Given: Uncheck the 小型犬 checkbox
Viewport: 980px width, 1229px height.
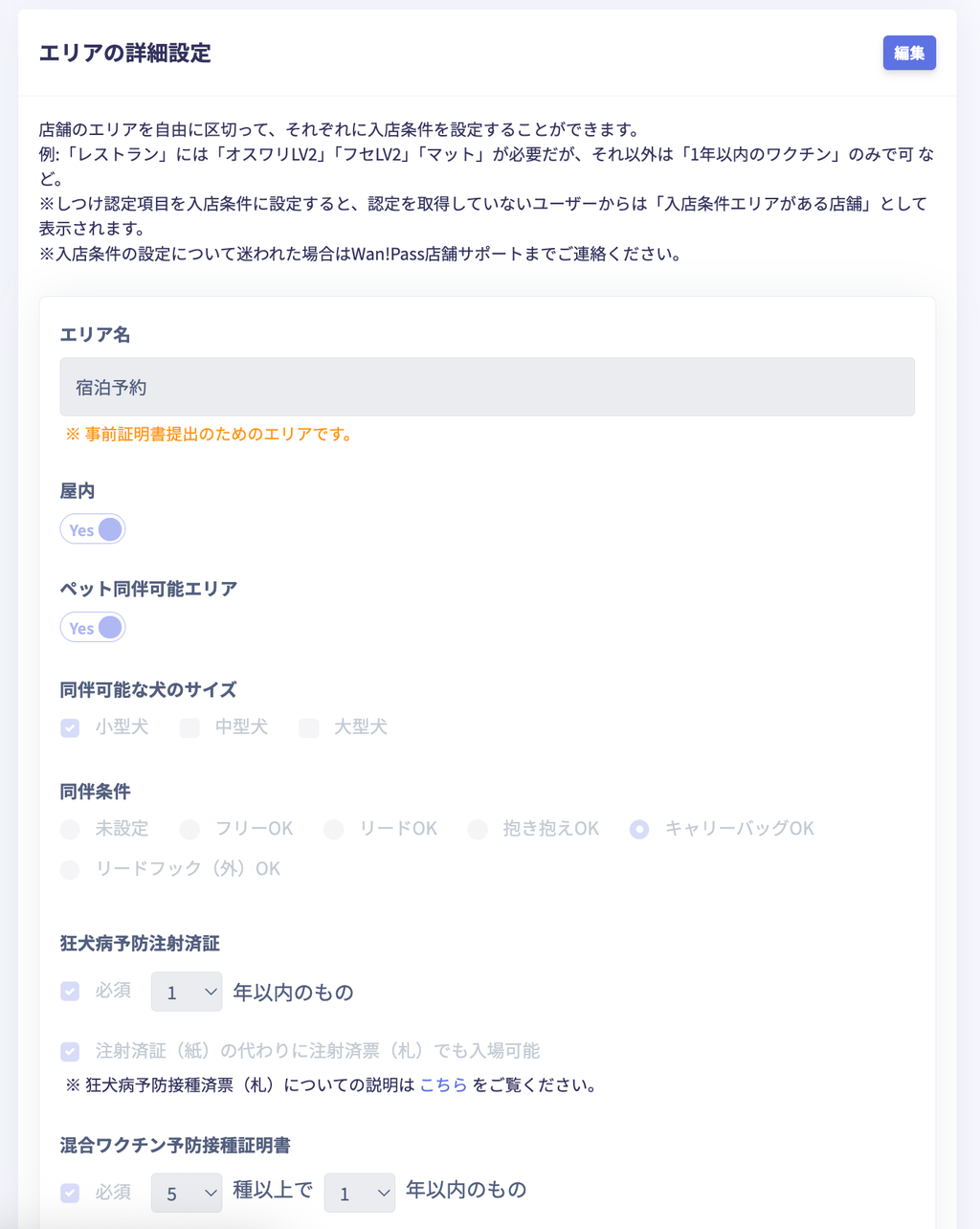Looking at the screenshot, I should pos(70,727).
